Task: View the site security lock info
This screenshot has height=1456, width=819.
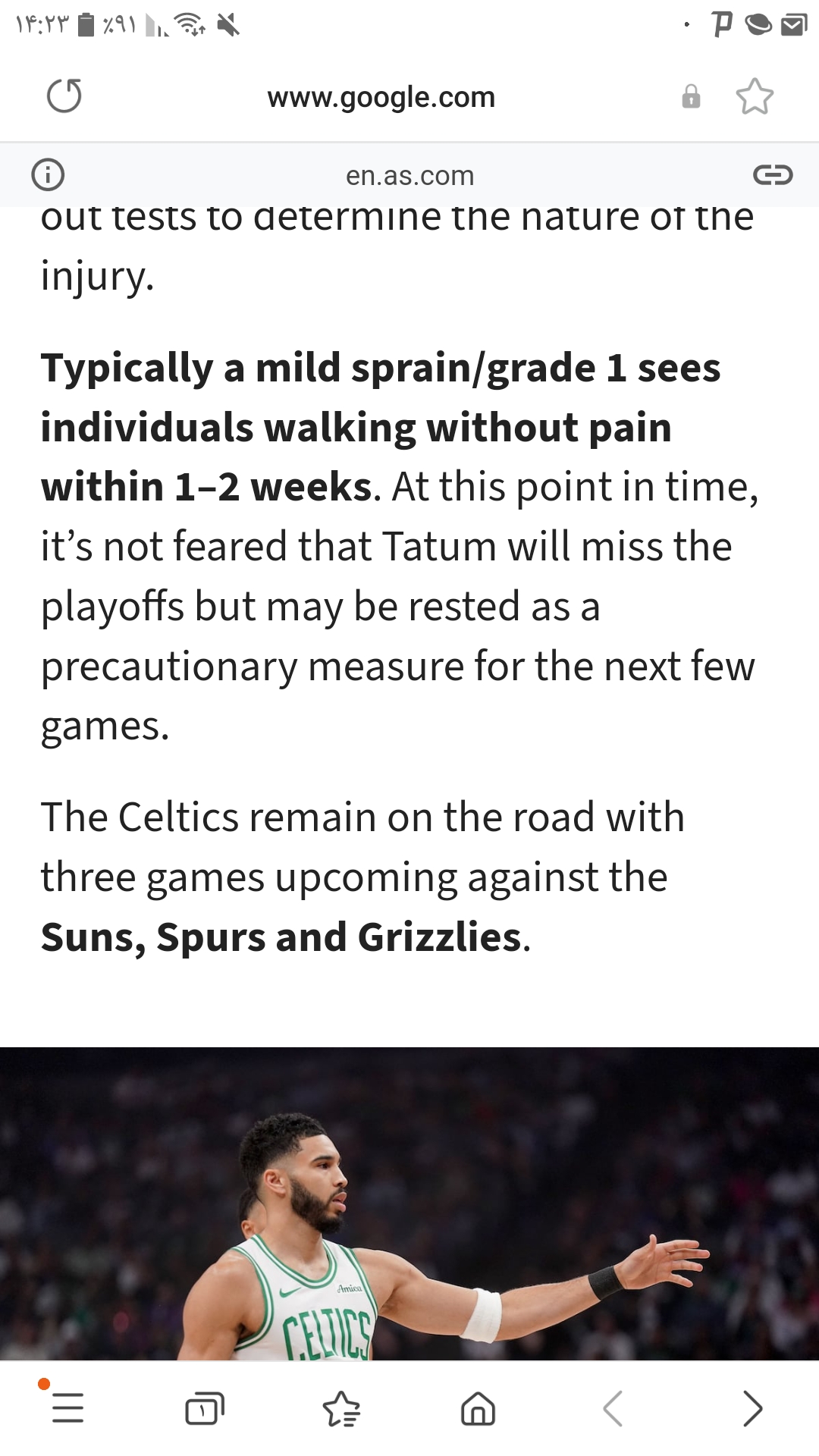Action: [x=691, y=97]
